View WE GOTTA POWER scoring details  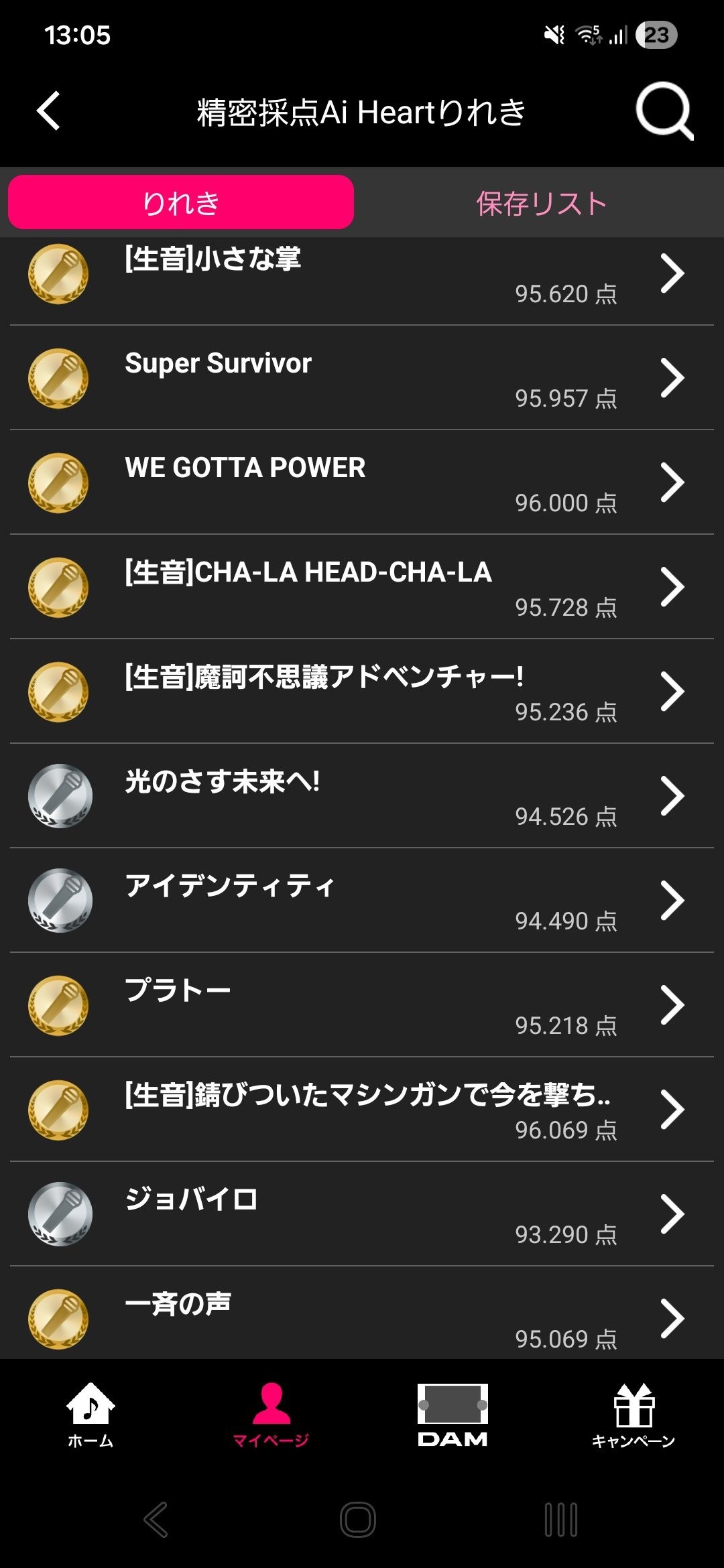362,482
